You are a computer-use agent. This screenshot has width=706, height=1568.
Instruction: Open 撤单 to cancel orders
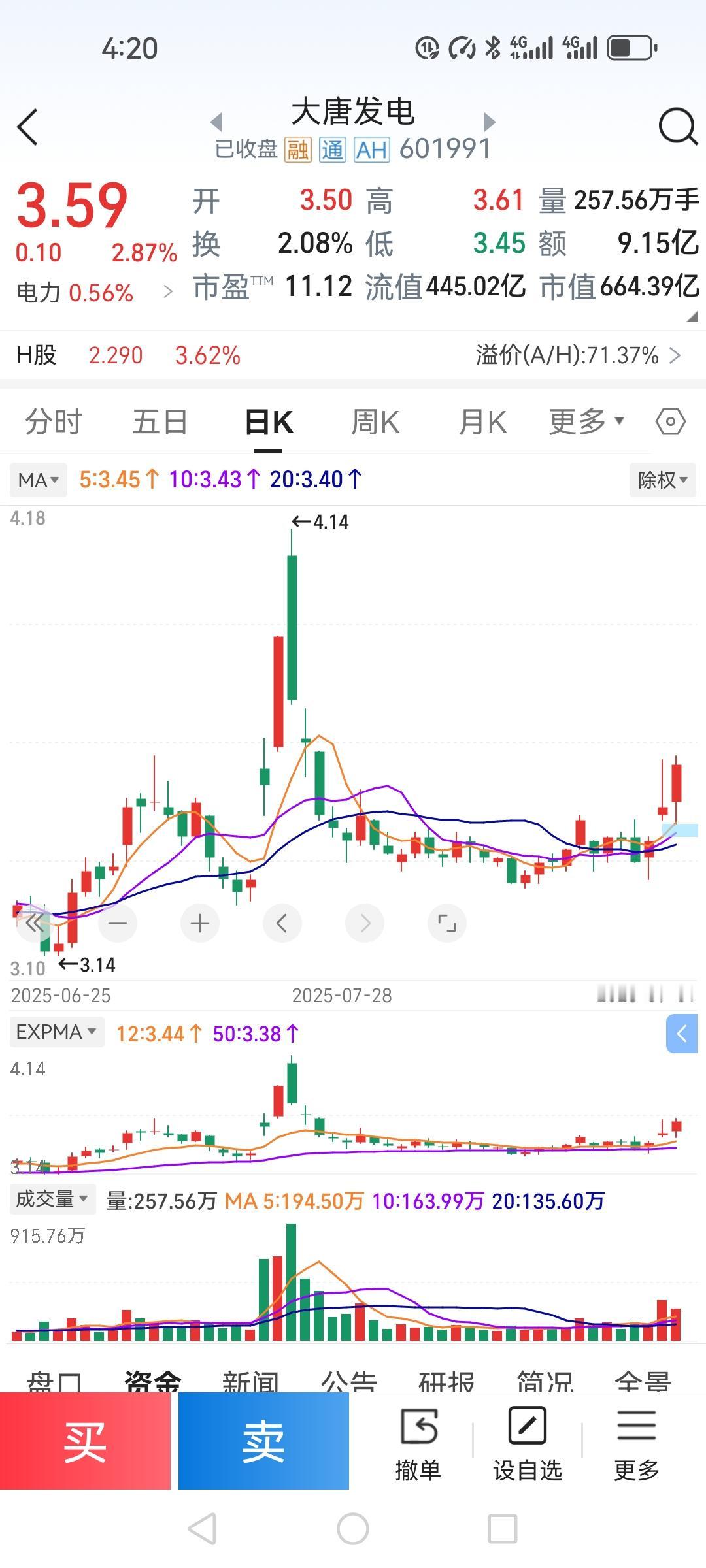[418, 1444]
